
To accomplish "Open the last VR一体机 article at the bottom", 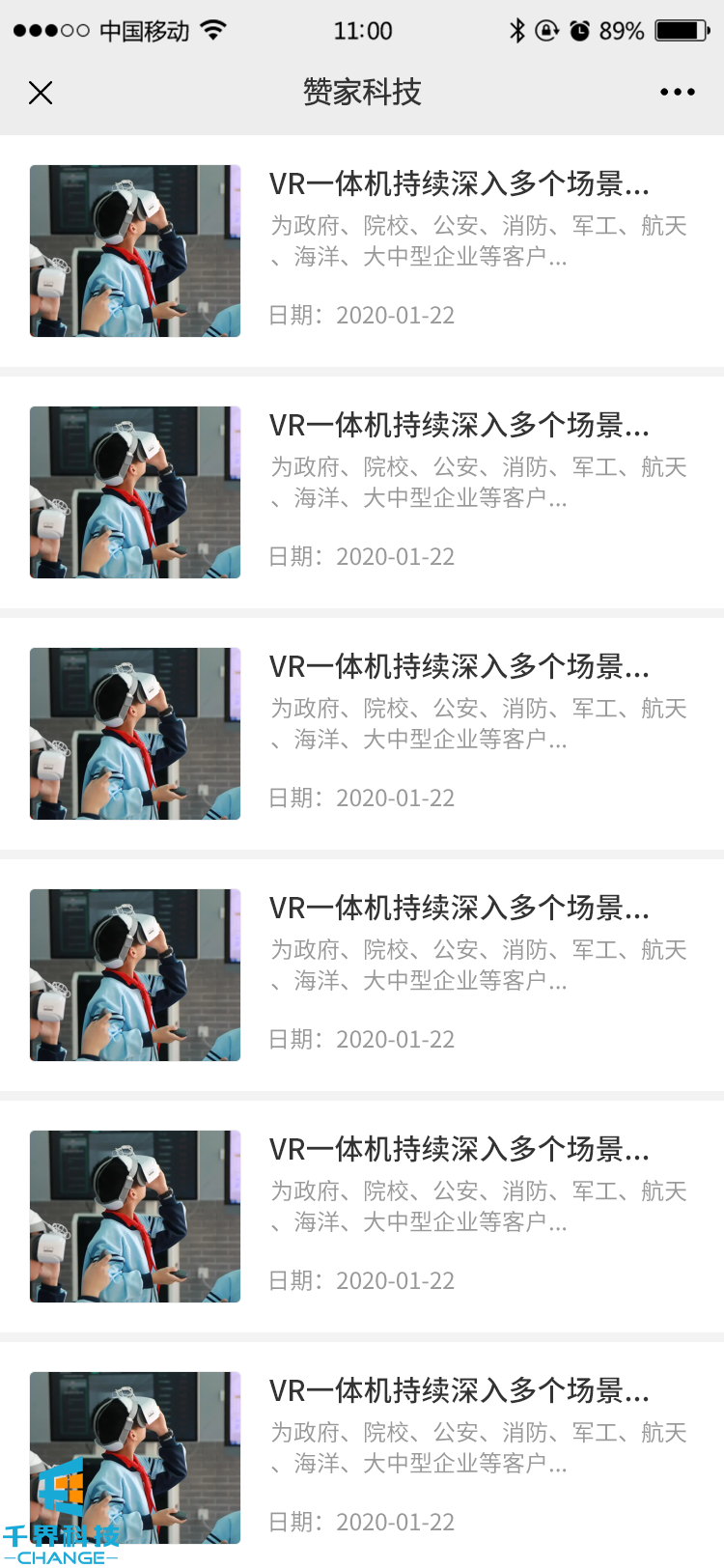I will [459, 1391].
